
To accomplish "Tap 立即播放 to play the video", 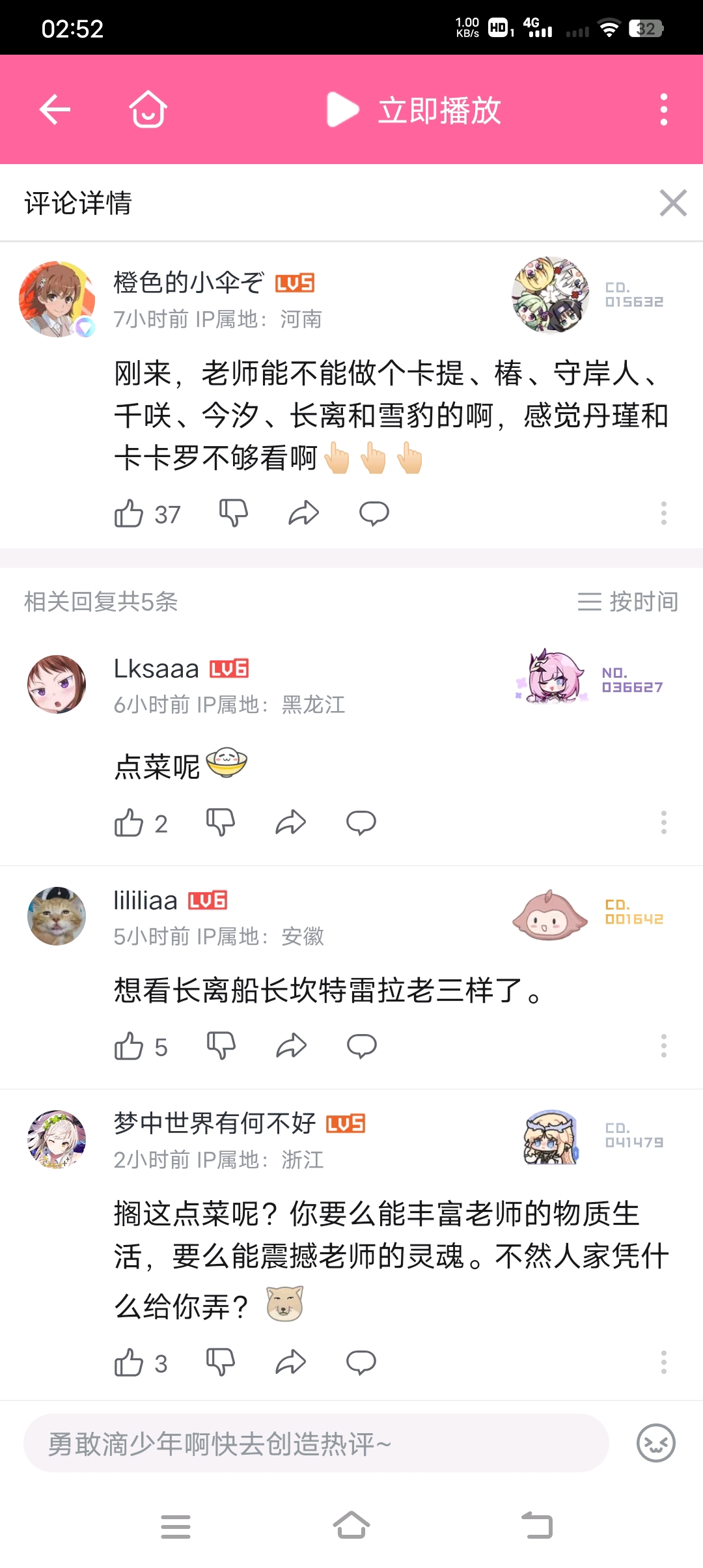I will (x=414, y=110).
